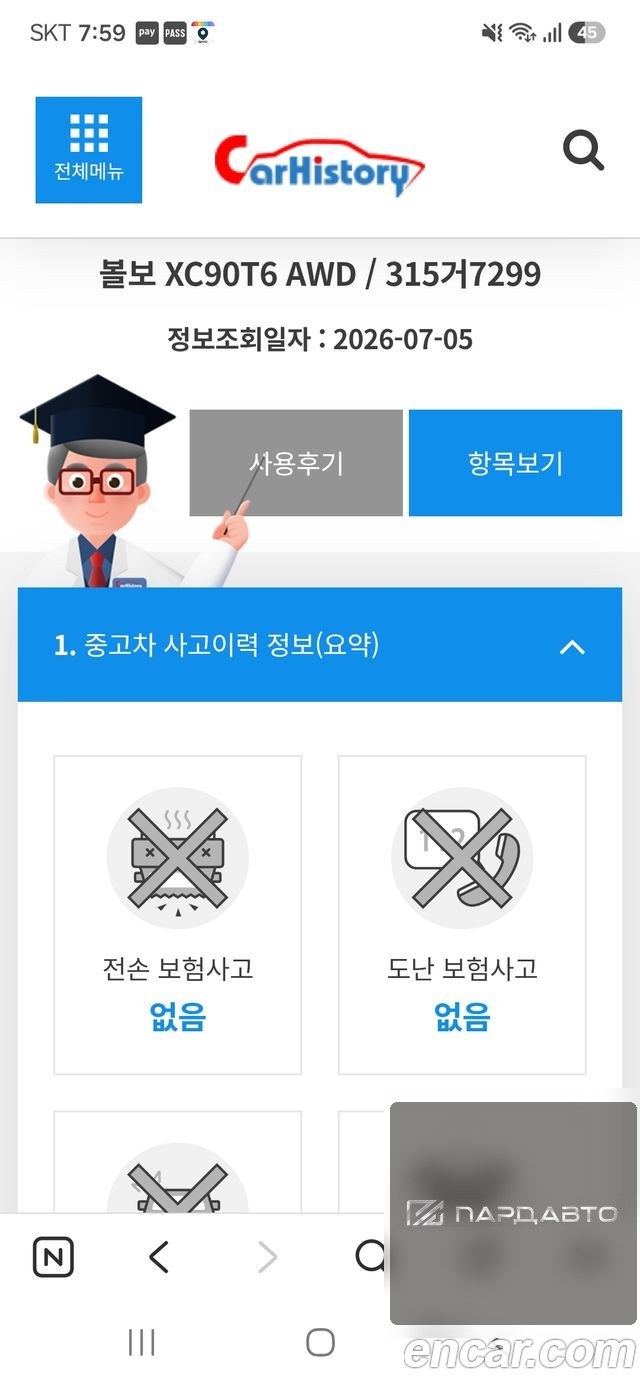Viewport: 640px width, 1387px height.
Task: Open the Naver N home button
Action: [53, 1257]
